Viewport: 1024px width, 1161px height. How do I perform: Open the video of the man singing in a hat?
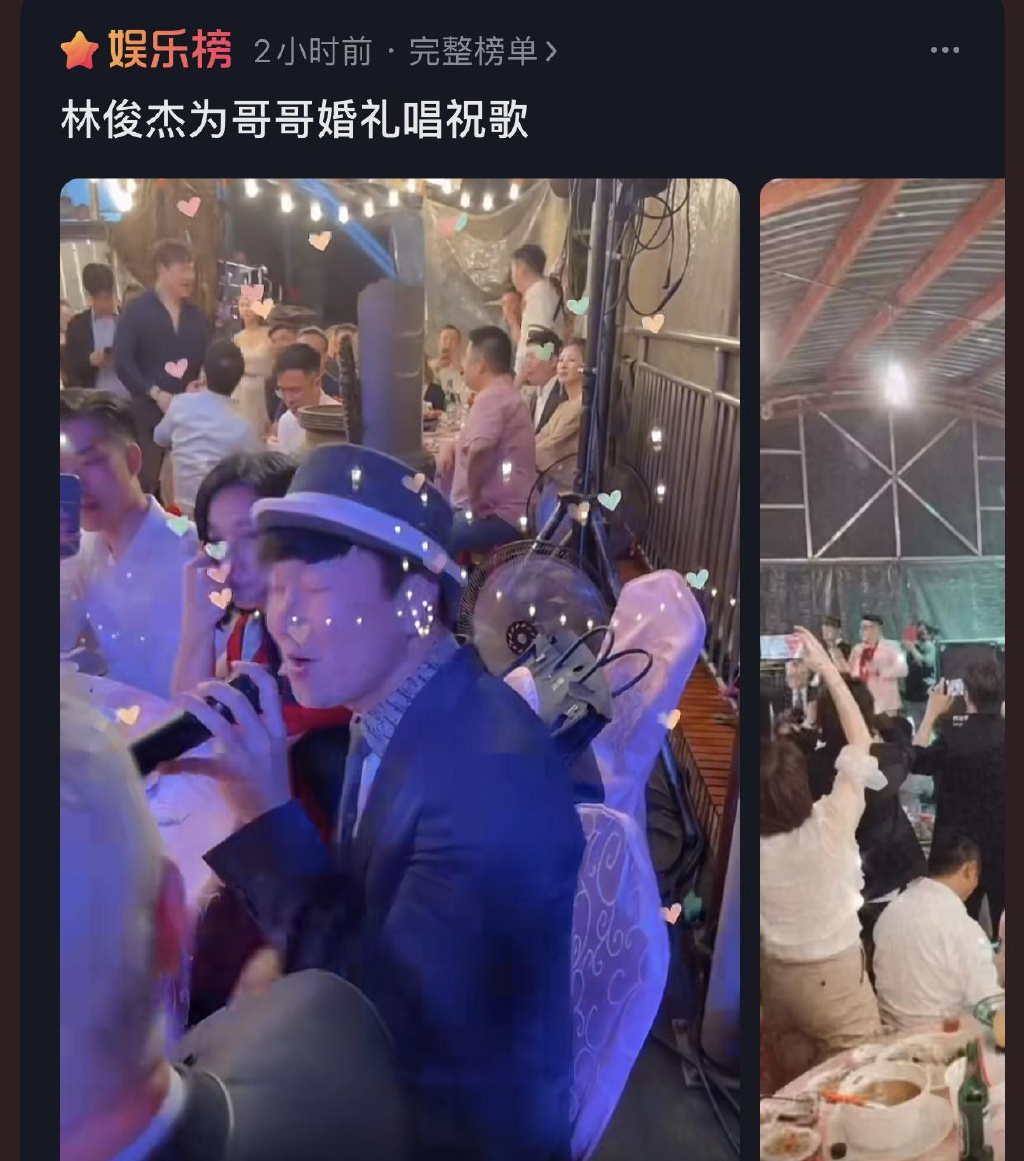click(399, 668)
